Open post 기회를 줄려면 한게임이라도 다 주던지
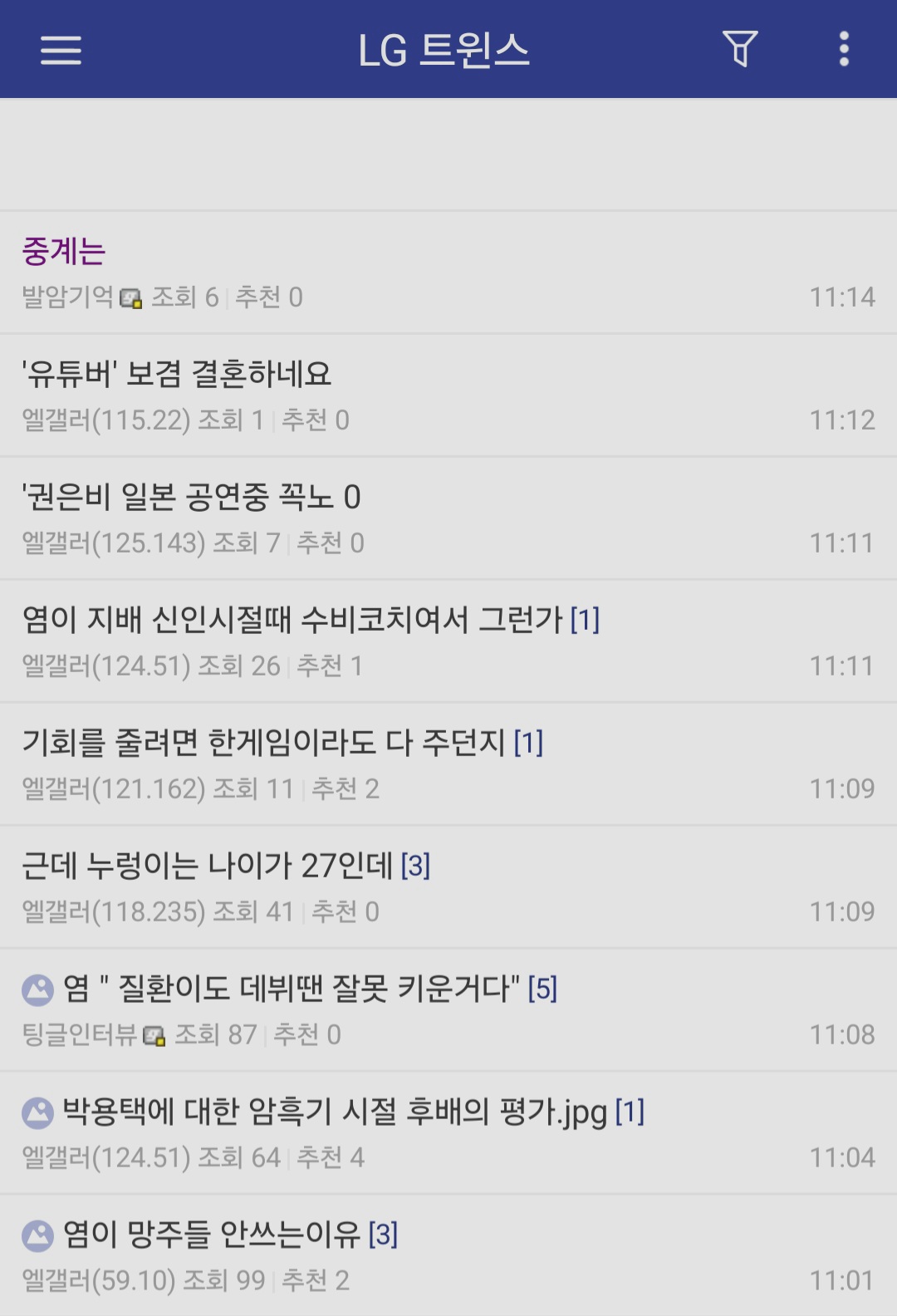Image resolution: width=897 pixels, height=1316 pixels. pyautogui.click(x=264, y=744)
